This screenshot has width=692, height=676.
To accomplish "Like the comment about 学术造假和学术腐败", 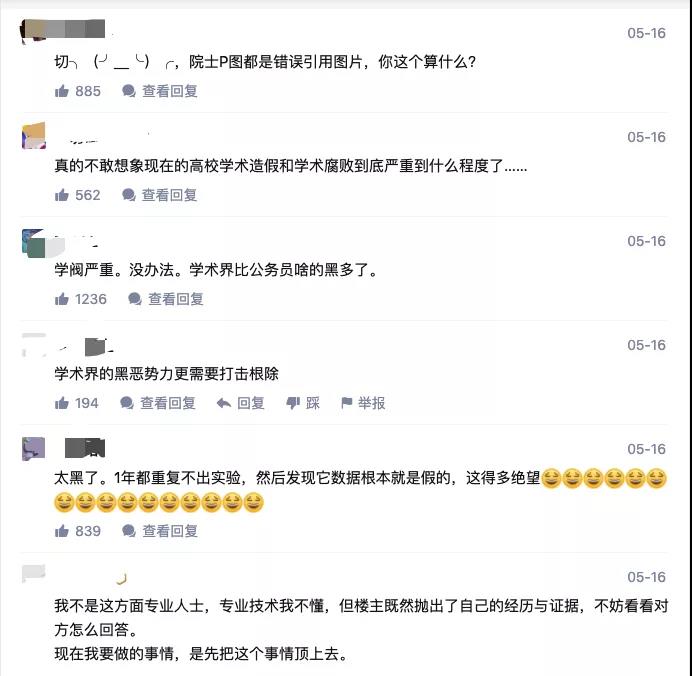I will [63, 195].
